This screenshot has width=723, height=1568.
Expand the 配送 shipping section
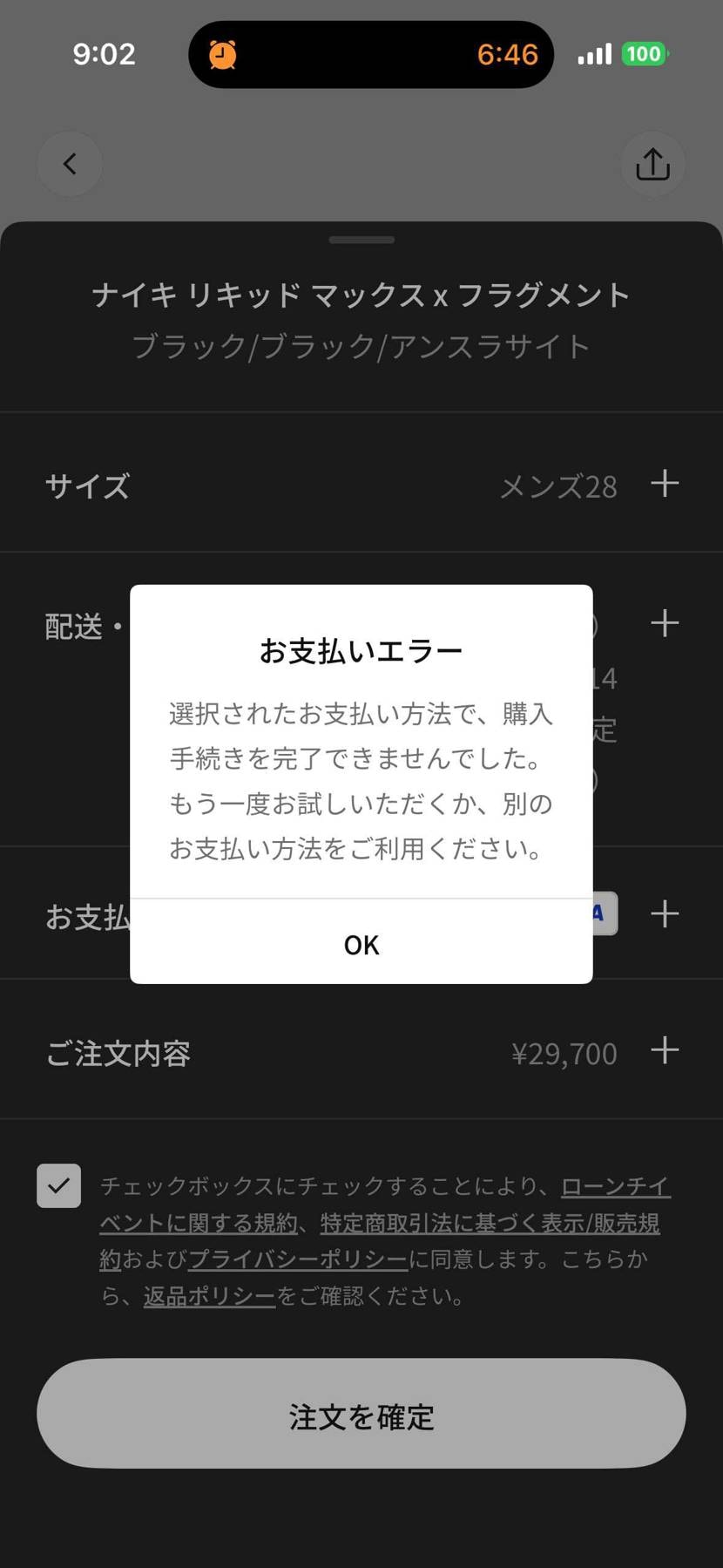tap(665, 621)
